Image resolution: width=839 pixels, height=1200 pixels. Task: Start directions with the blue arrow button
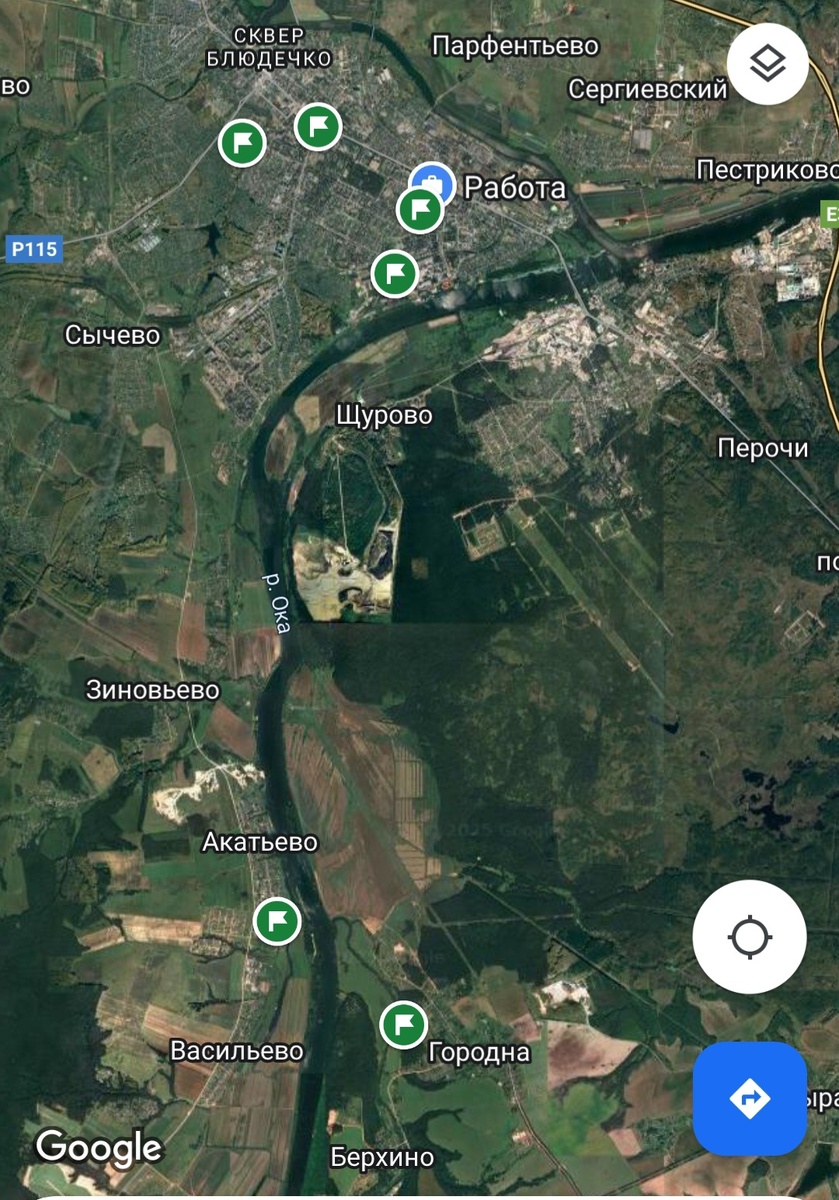749,1098
